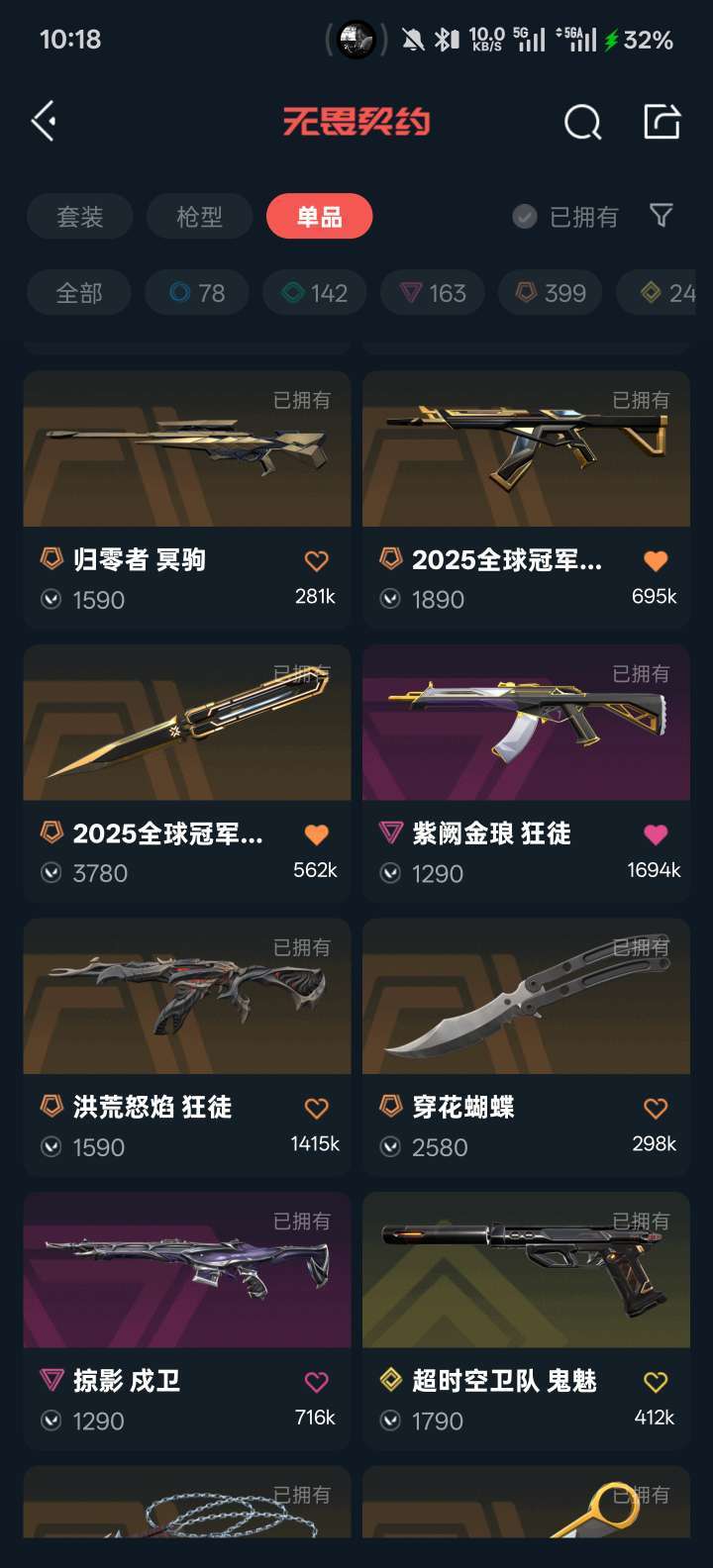Switch to the 枪型 tab
713x1568 pixels.
coord(199,217)
